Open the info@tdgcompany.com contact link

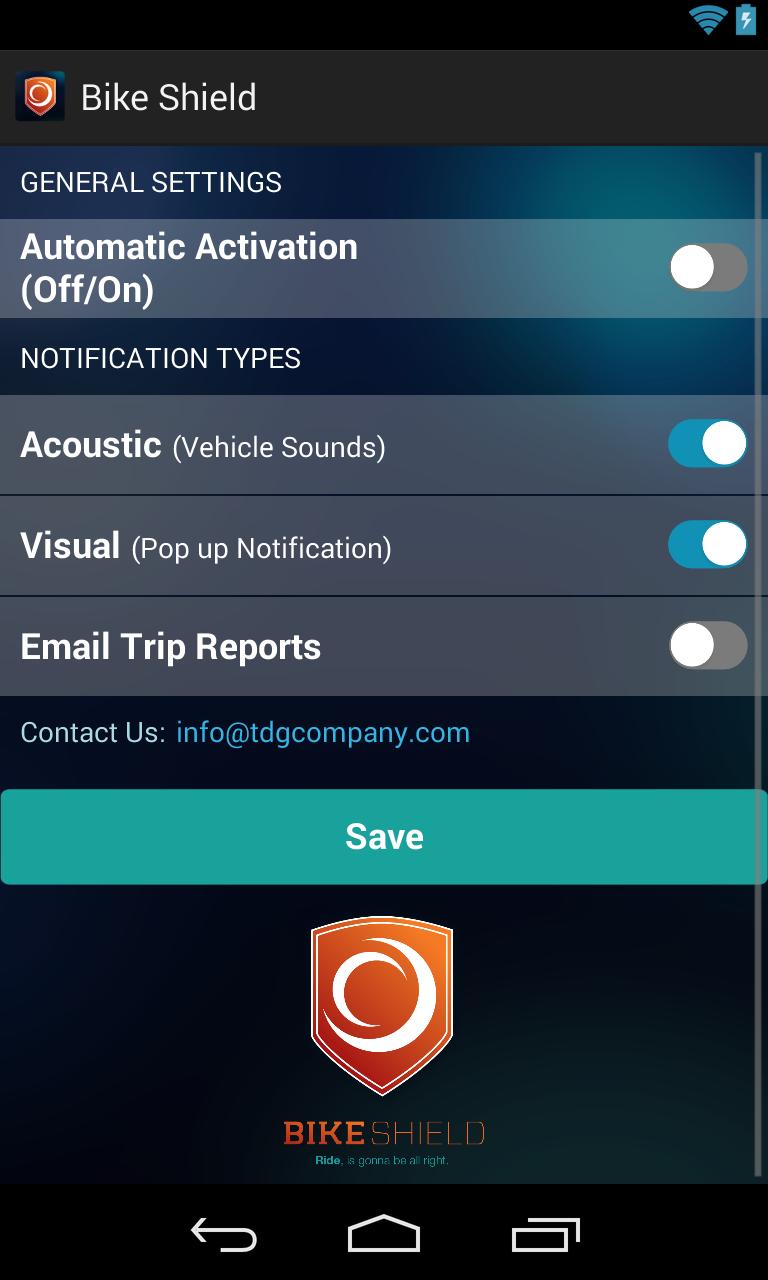click(x=323, y=732)
